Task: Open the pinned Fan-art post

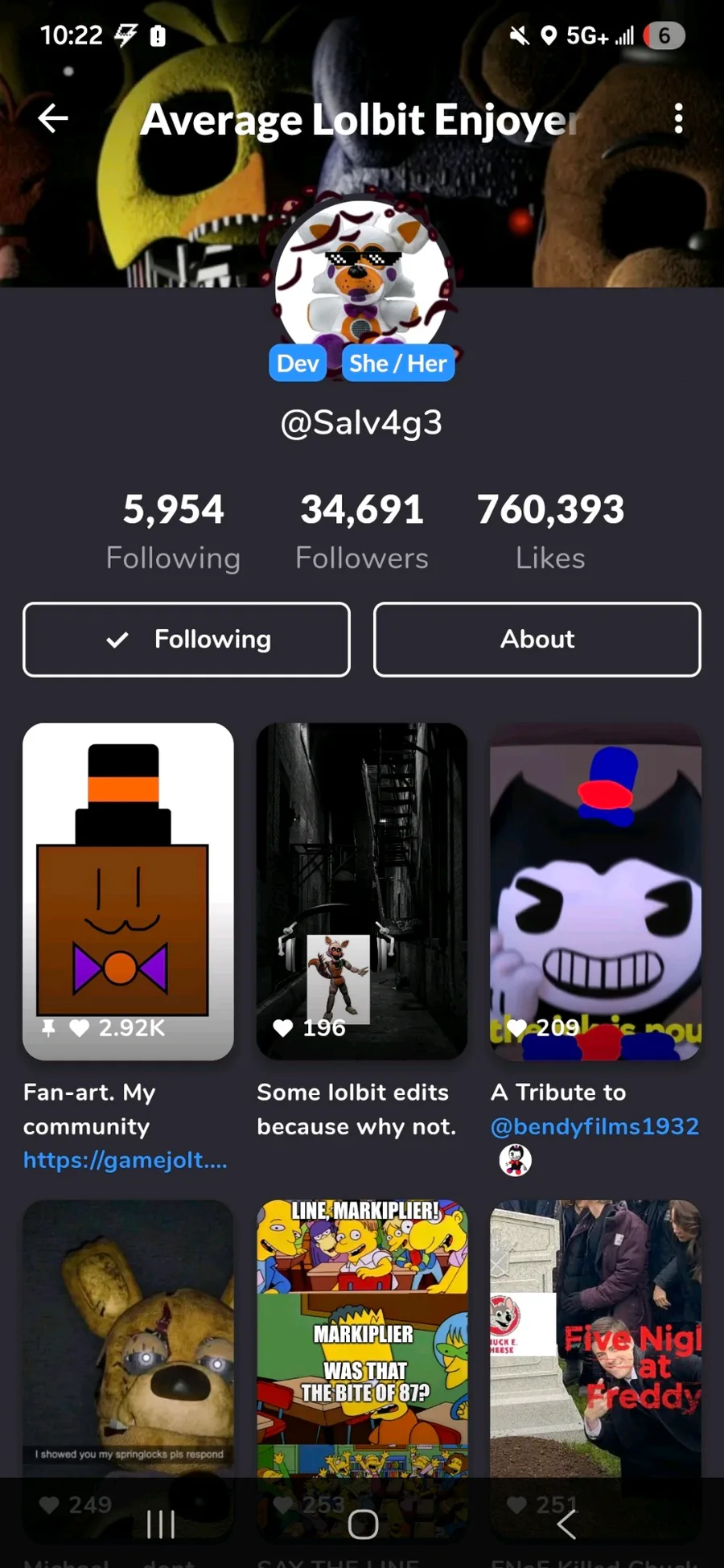Action: (x=128, y=891)
